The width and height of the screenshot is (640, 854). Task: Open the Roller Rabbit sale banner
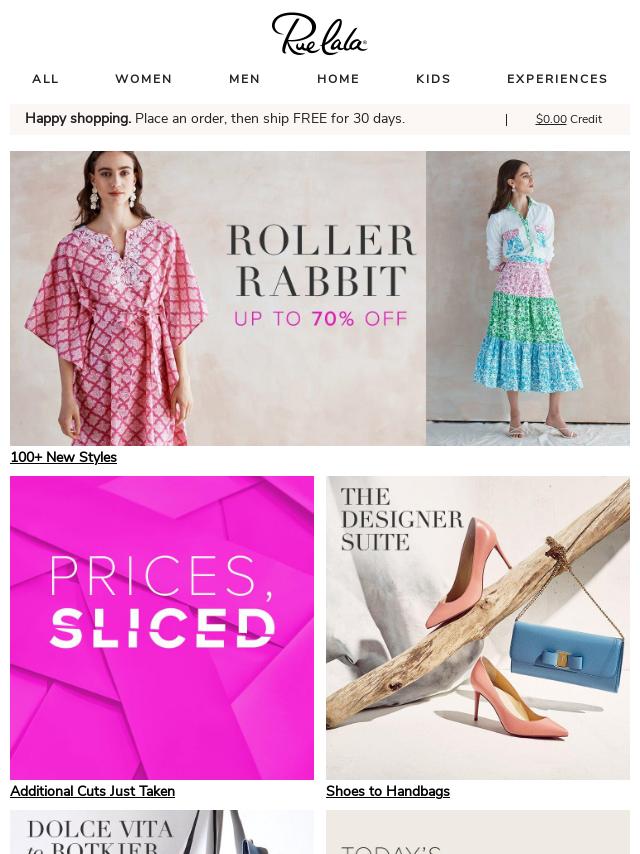tap(320, 298)
